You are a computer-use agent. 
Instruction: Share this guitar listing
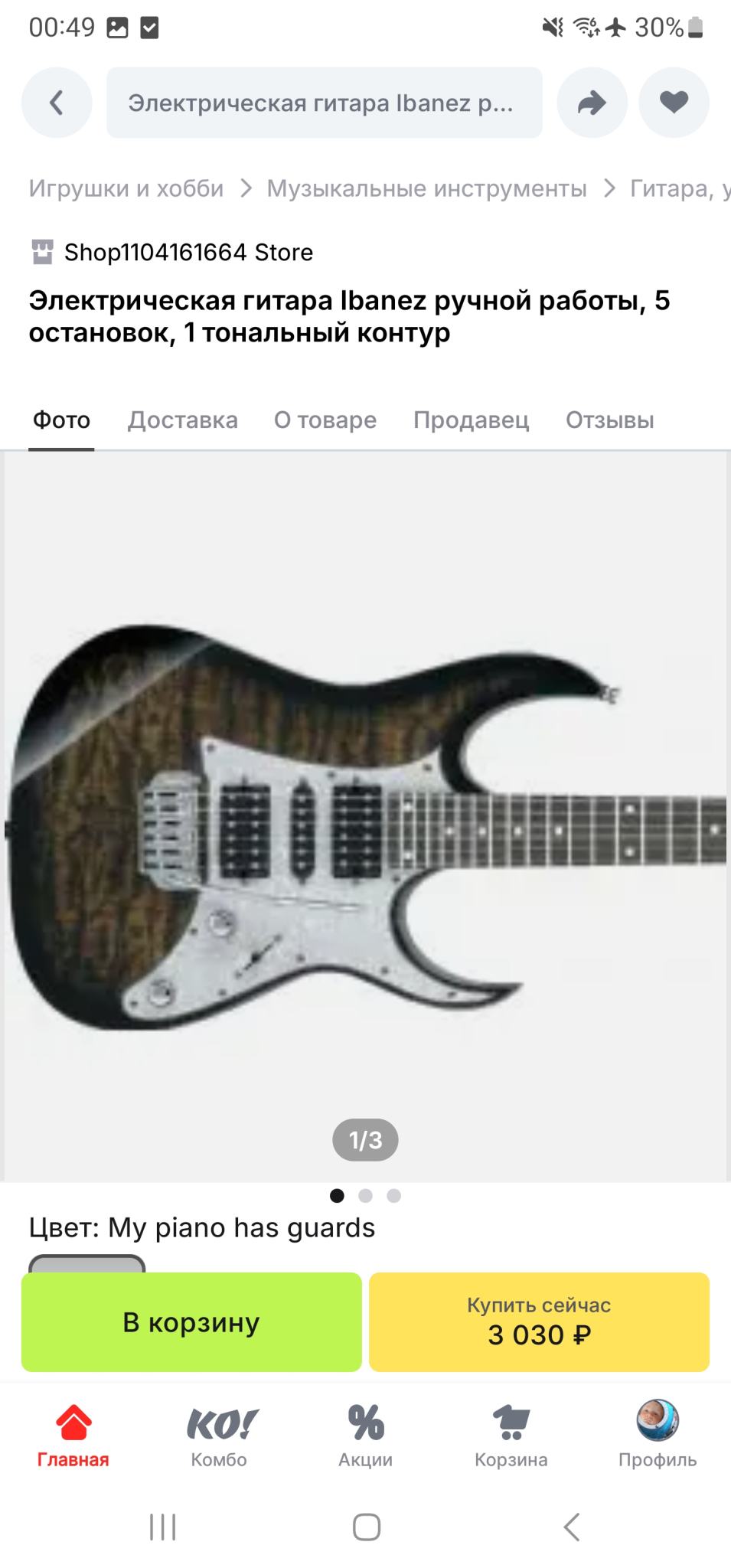click(592, 103)
